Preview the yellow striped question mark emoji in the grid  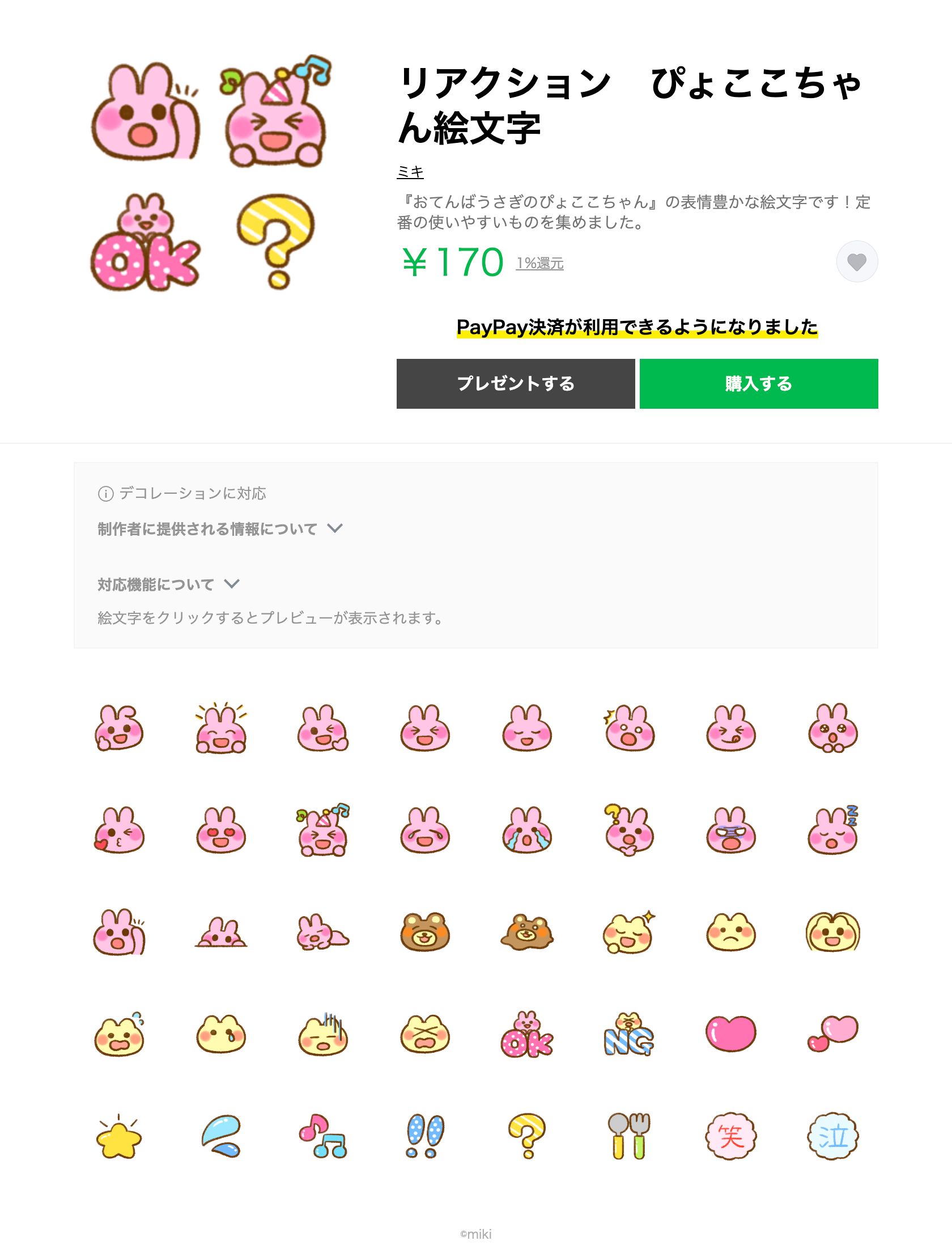(527, 1137)
